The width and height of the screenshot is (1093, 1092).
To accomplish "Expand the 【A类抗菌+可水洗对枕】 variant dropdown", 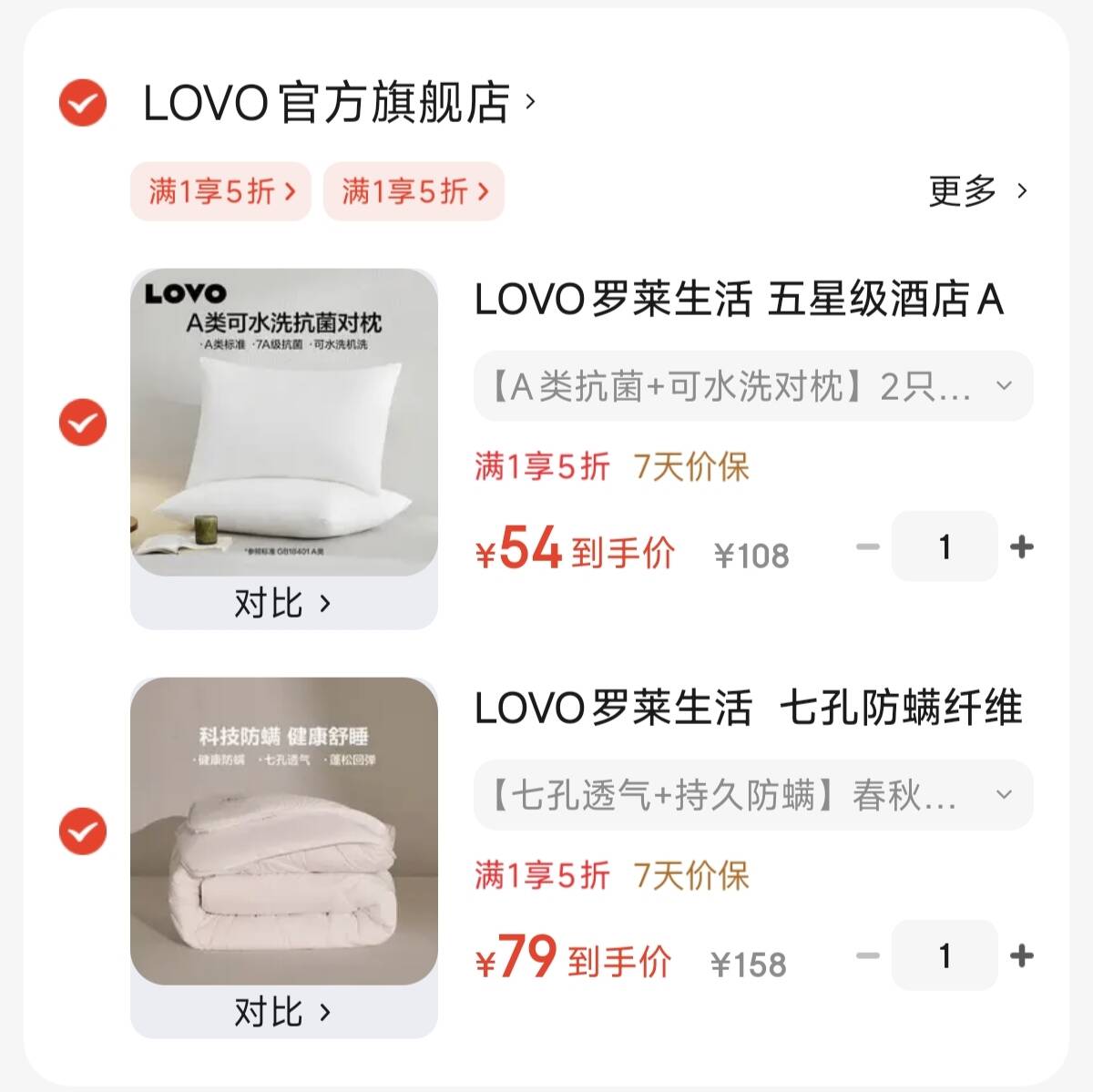I will click(753, 387).
